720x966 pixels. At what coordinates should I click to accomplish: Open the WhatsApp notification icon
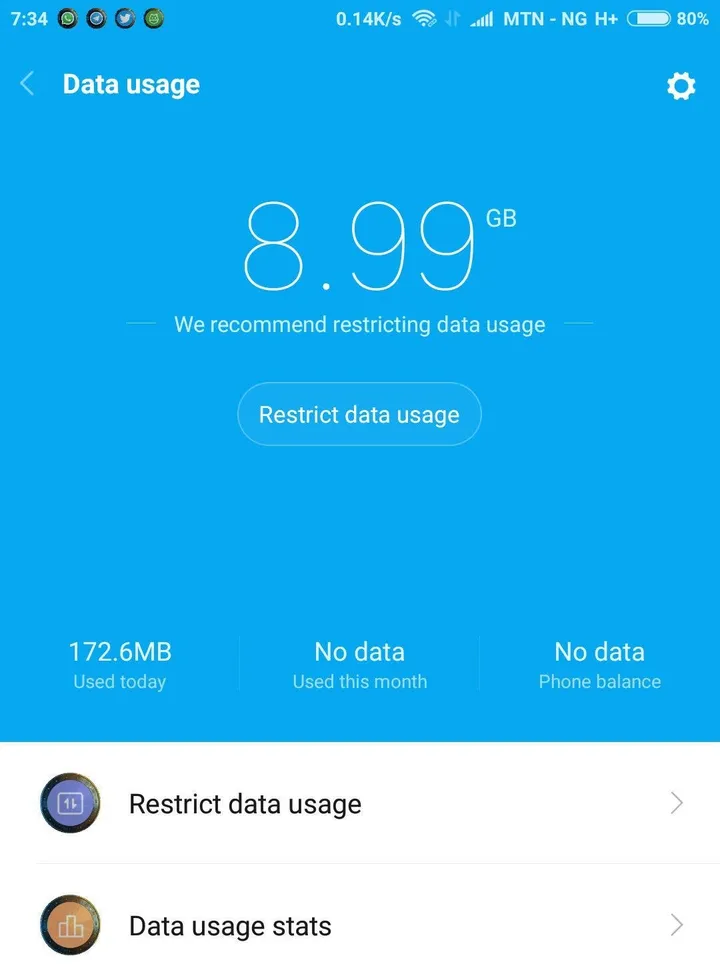pos(67,18)
